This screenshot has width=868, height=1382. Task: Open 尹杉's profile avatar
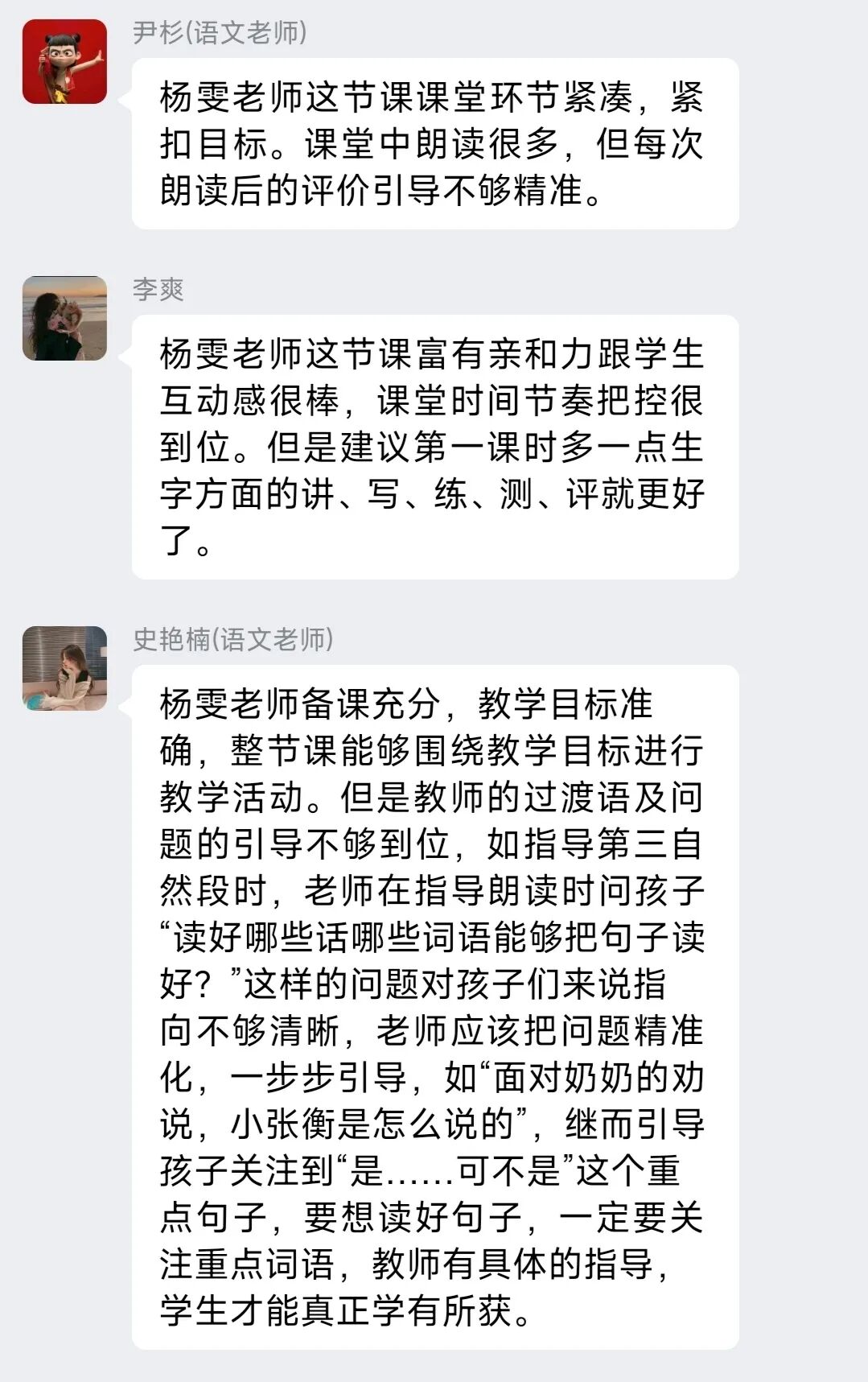(64, 62)
